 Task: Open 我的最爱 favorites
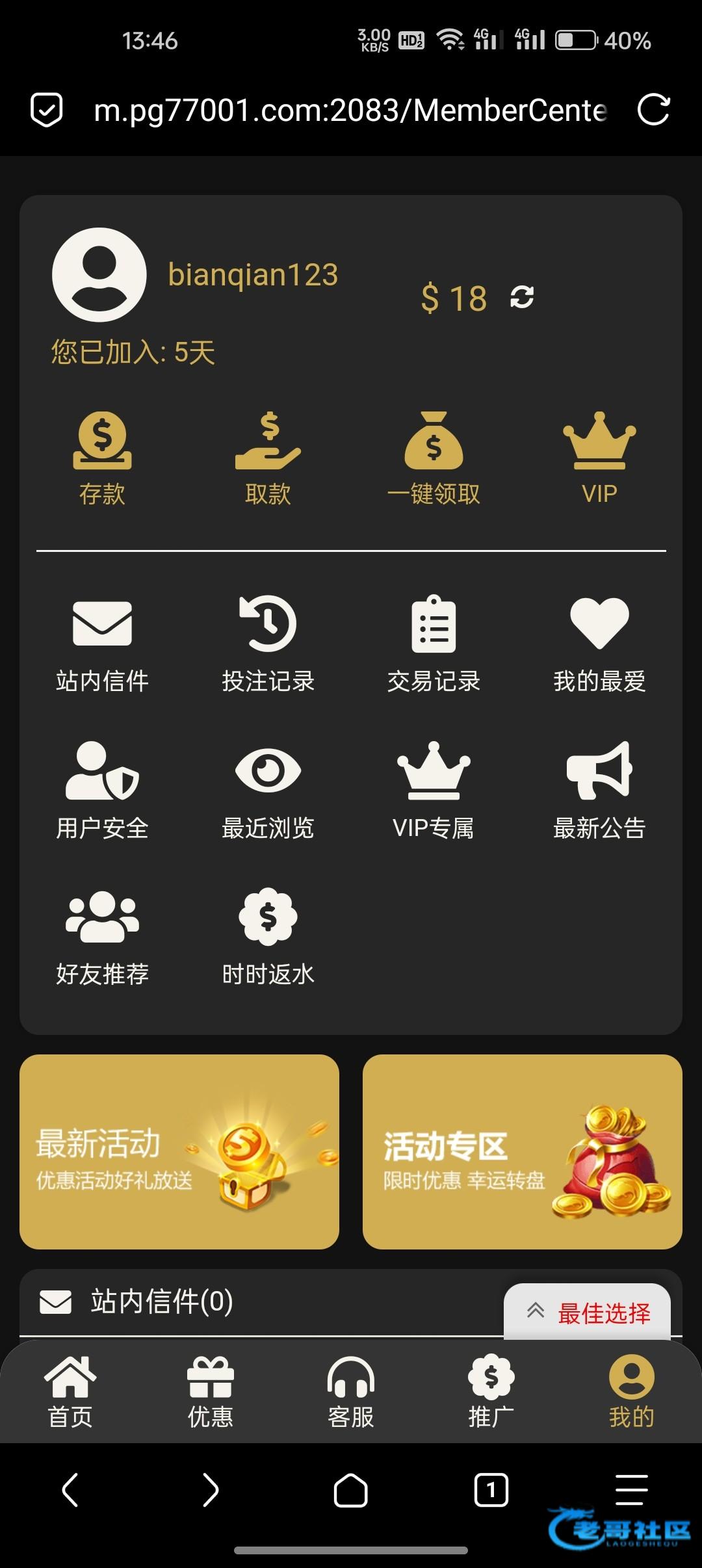pos(599,644)
